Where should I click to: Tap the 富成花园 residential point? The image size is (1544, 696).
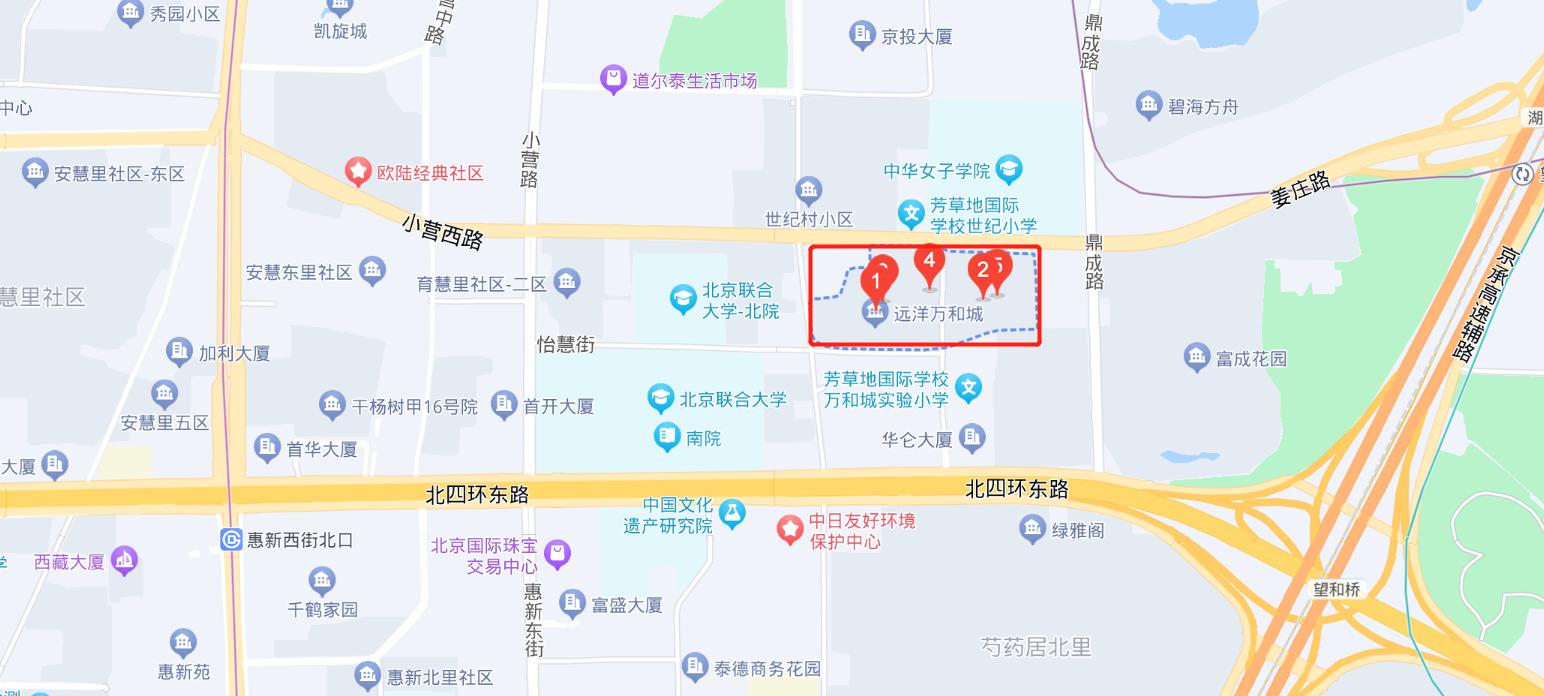1197,357
